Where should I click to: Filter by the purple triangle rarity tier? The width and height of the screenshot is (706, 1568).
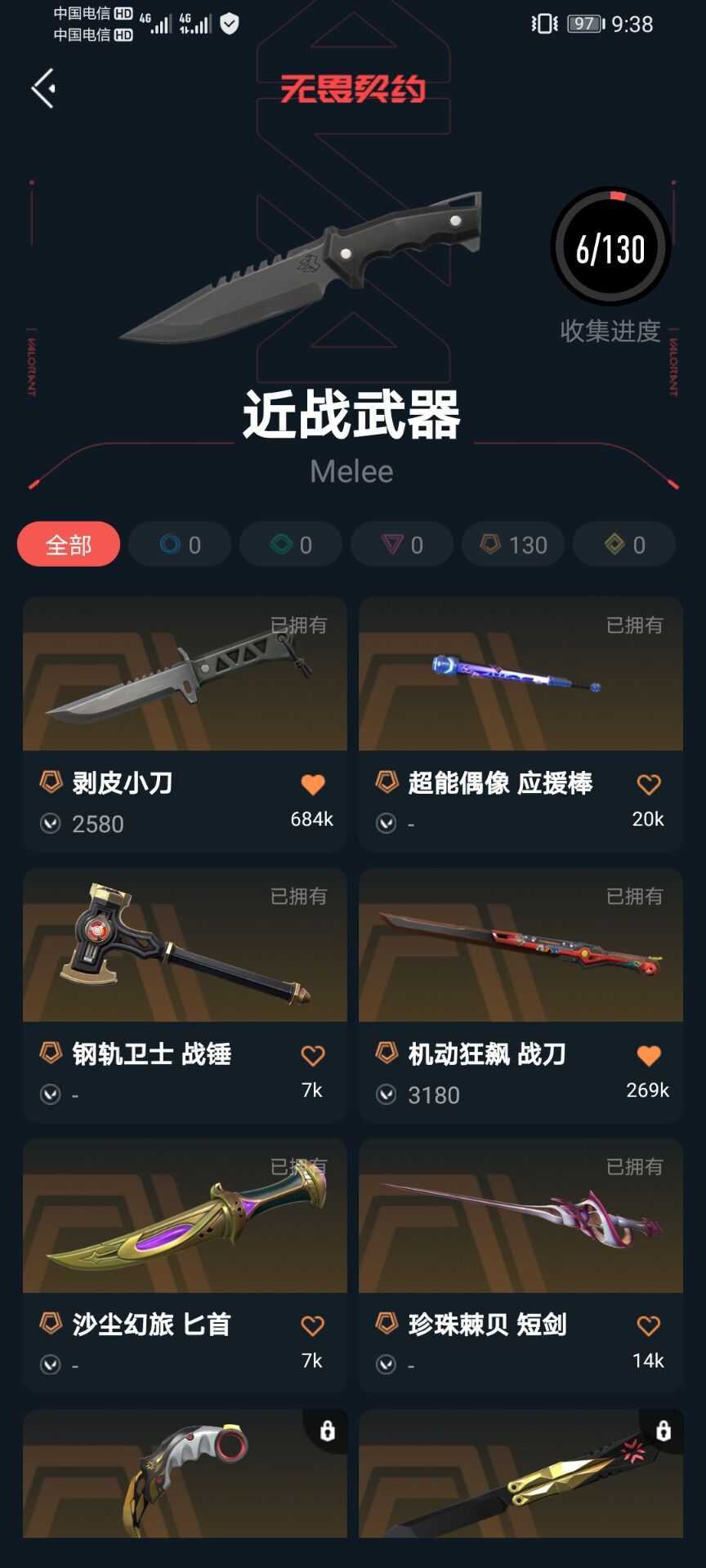[x=402, y=544]
